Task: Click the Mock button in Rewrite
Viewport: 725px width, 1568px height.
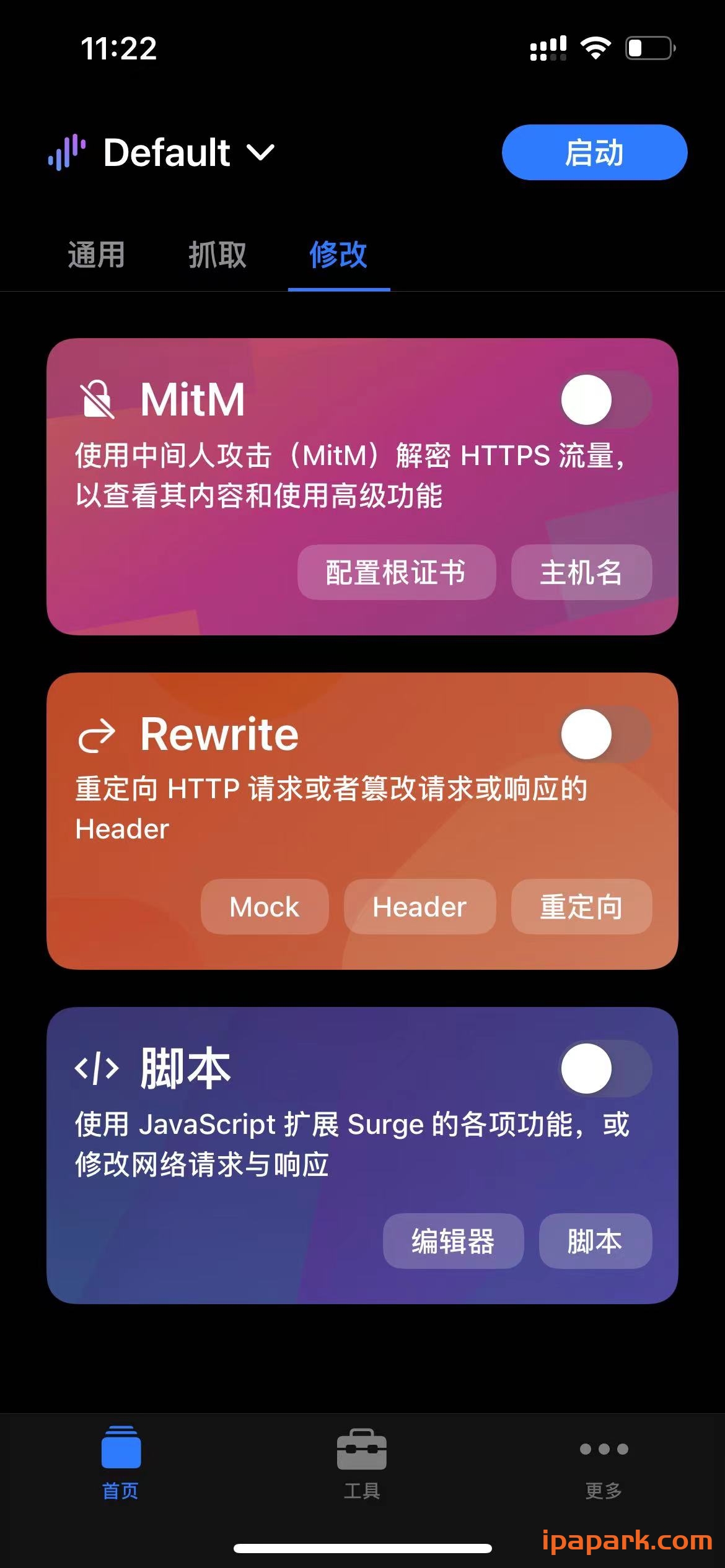Action: point(263,907)
